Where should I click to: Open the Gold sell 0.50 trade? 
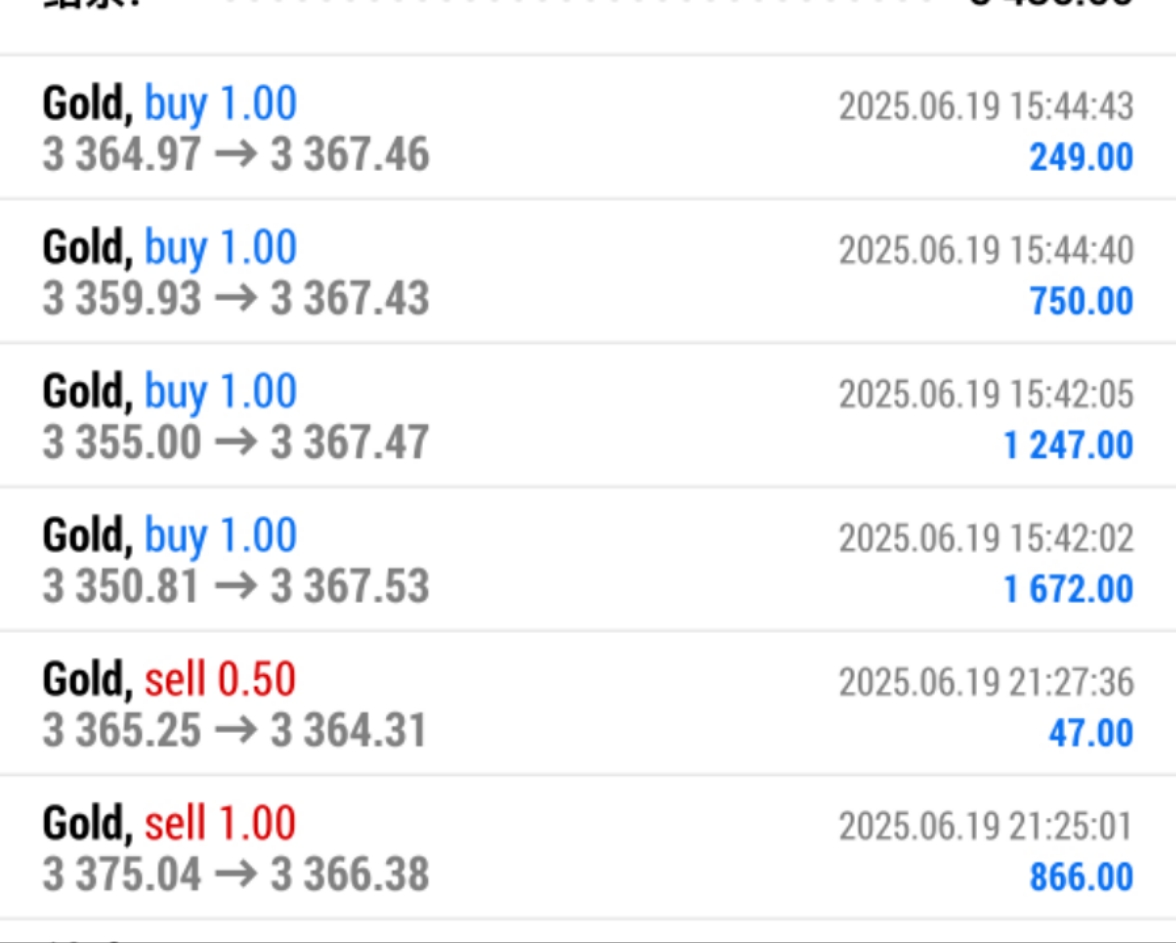coord(588,705)
